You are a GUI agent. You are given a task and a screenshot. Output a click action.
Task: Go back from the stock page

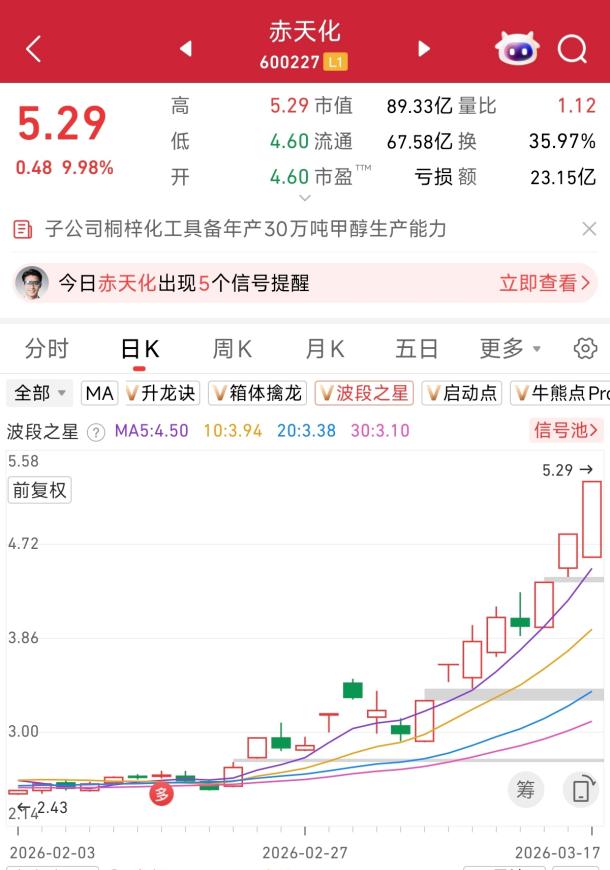pos(34,49)
